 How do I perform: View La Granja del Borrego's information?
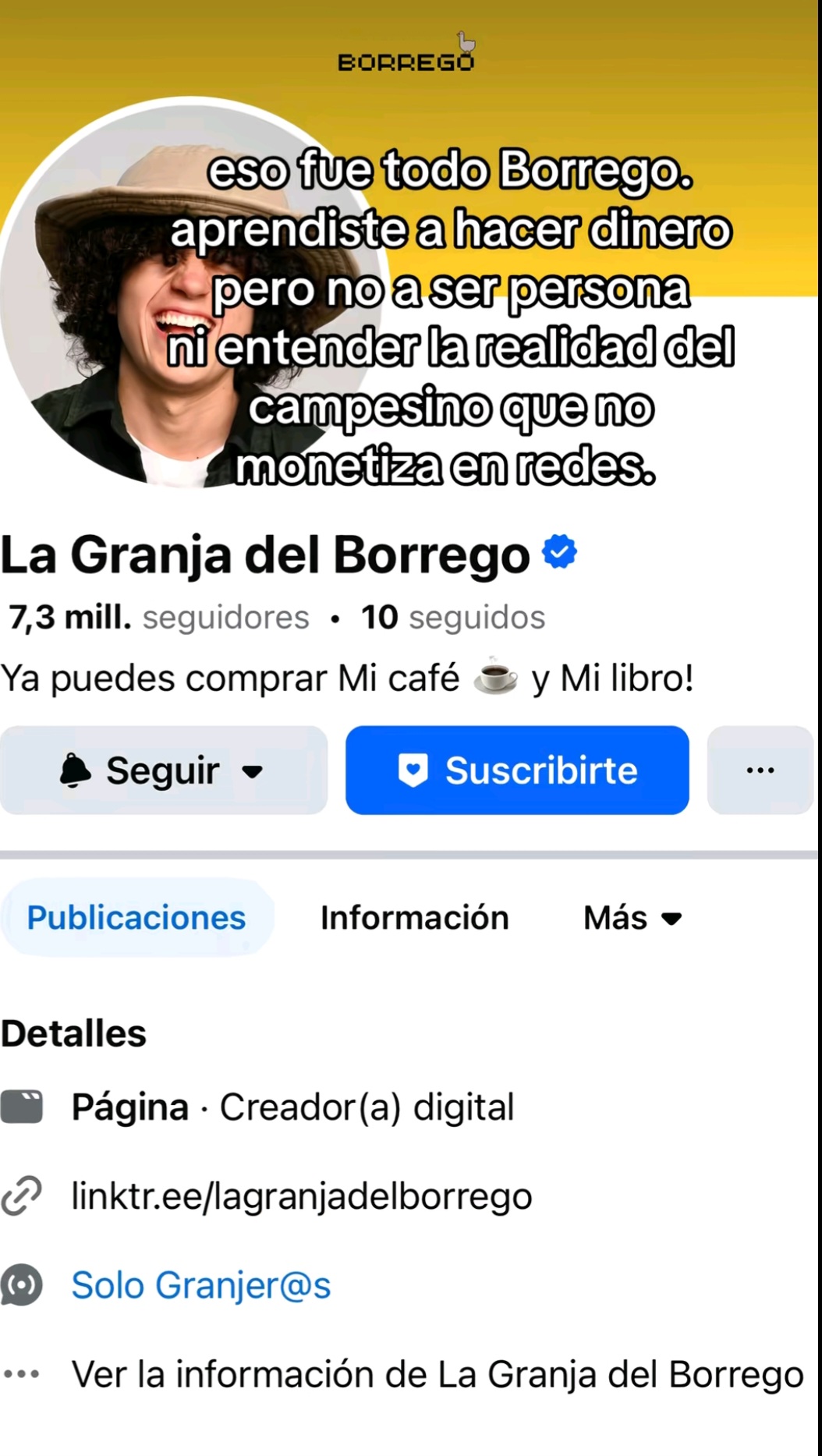pos(438,1374)
